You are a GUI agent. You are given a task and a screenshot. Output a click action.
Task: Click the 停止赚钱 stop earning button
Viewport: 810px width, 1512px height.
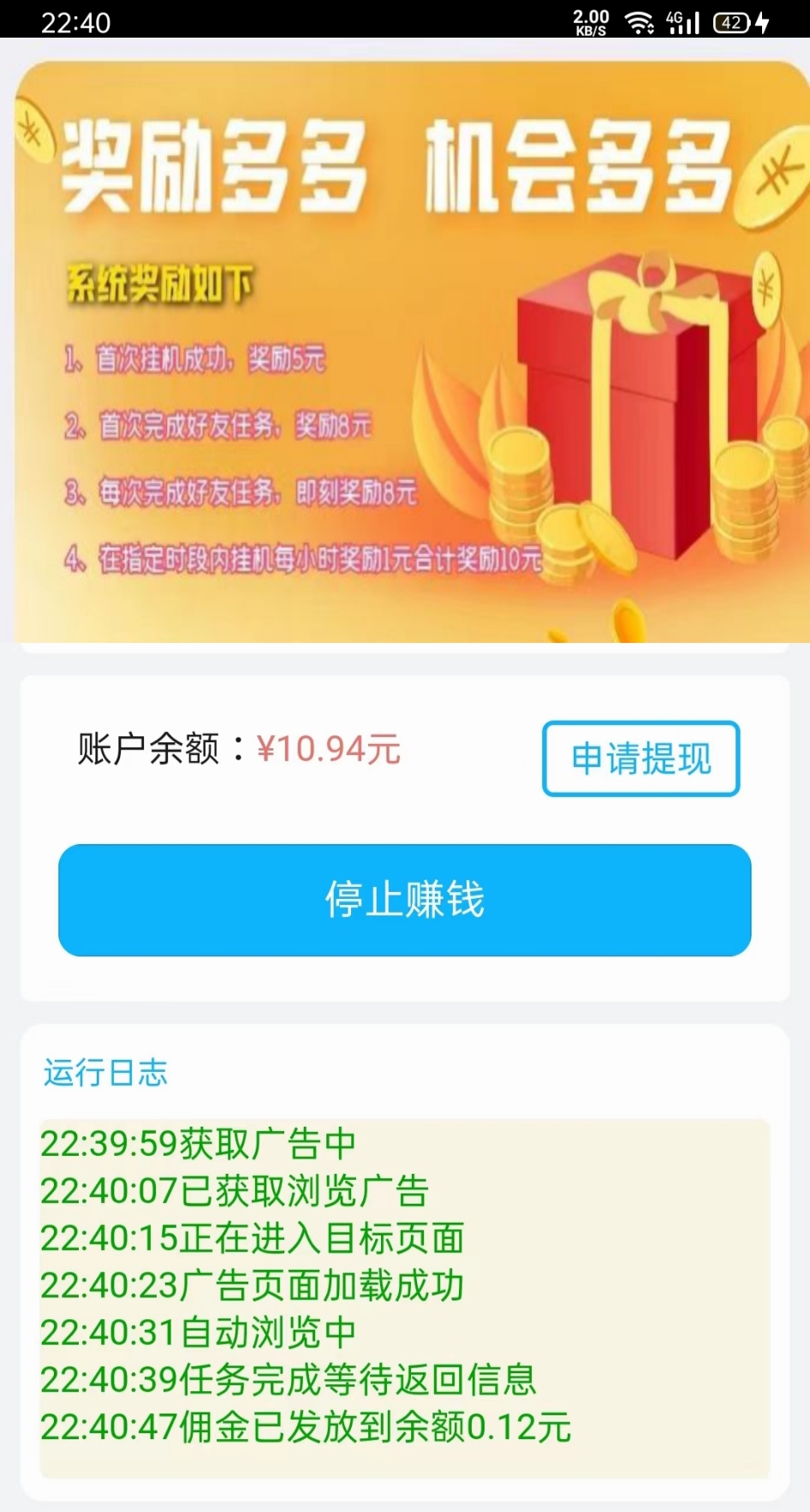tap(405, 899)
